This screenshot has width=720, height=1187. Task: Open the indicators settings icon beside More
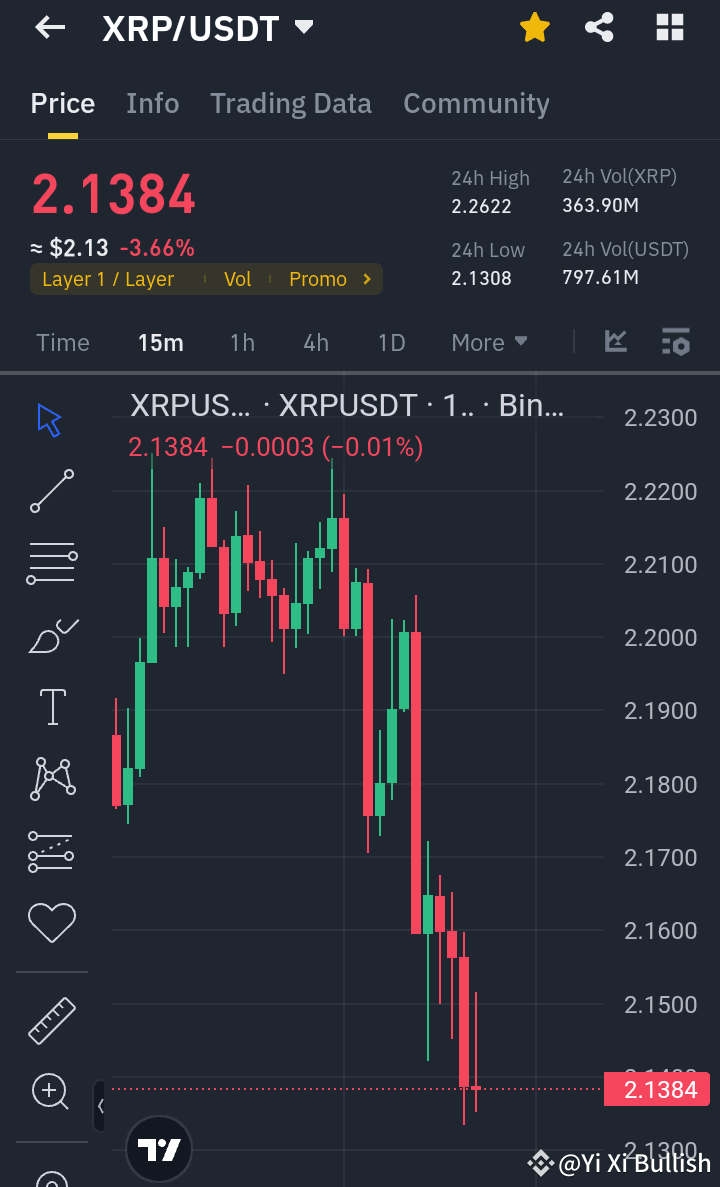click(676, 342)
